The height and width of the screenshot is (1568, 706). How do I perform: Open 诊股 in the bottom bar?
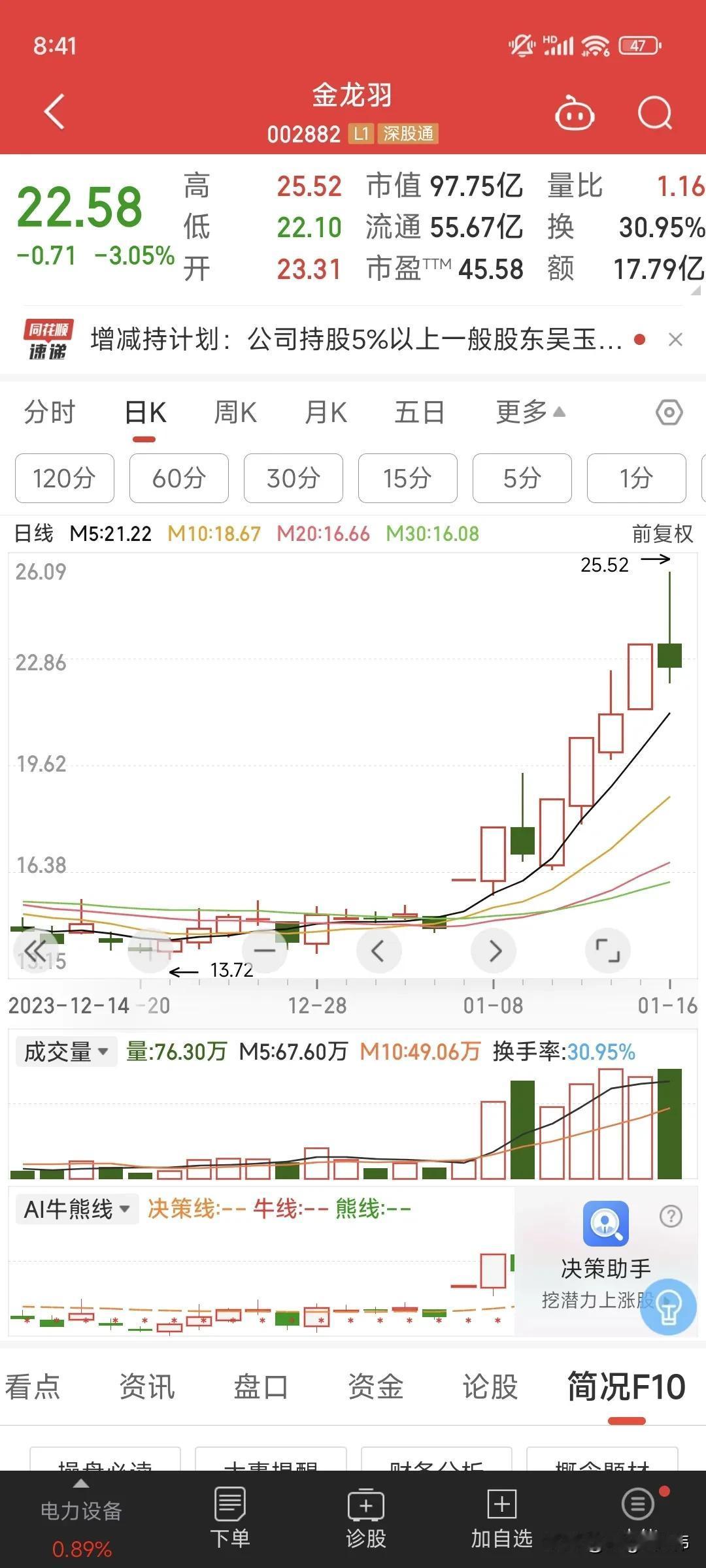pyautogui.click(x=366, y=1518)
